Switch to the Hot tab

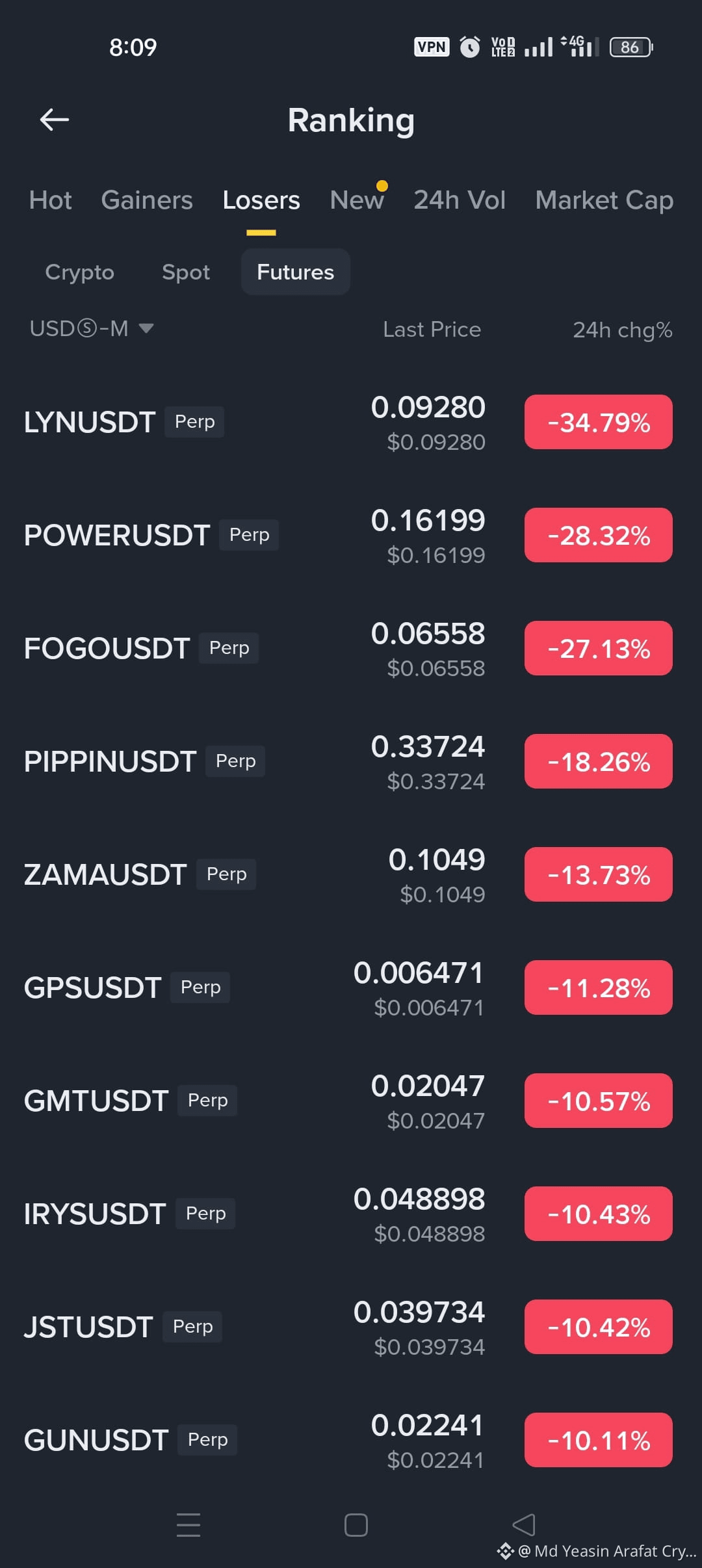coord(51,200)
